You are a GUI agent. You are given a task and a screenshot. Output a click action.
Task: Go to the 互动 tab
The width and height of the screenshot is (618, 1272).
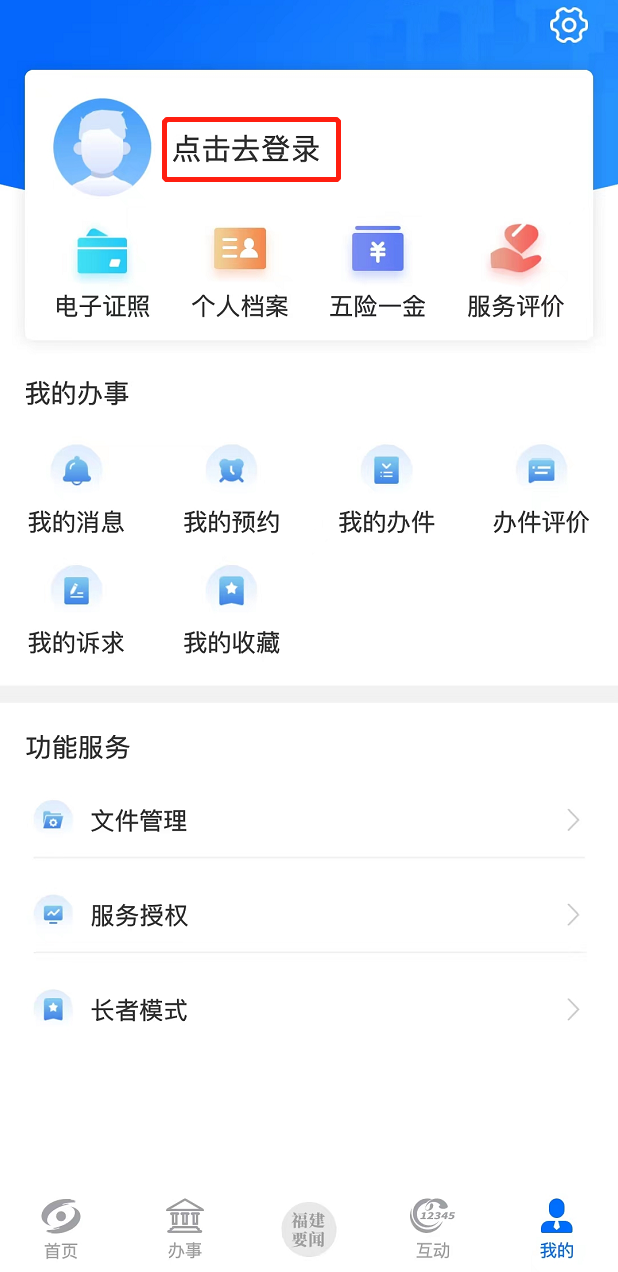[x=433, y=1229]
